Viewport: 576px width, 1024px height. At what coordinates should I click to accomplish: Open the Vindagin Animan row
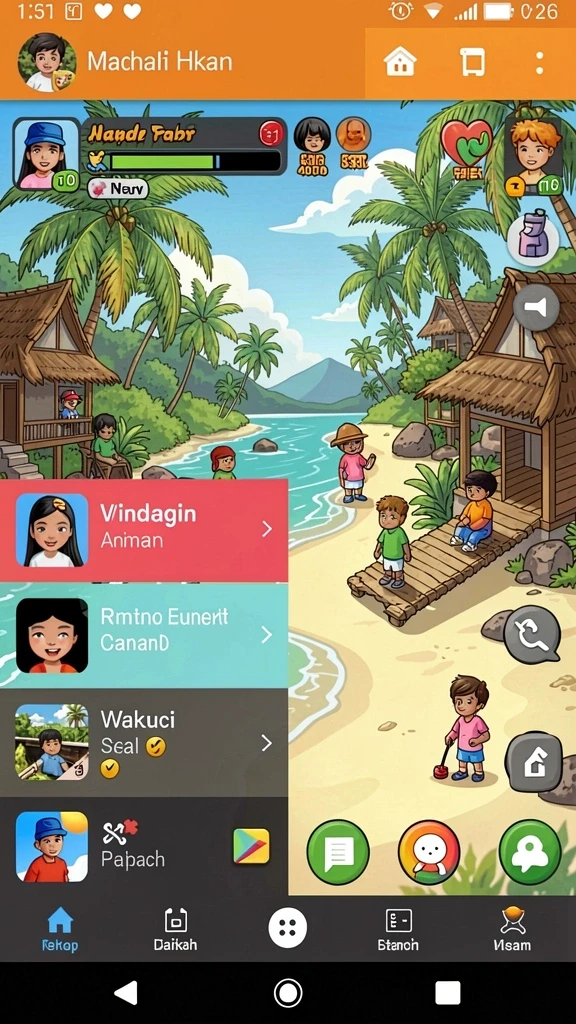pos(144,530)
